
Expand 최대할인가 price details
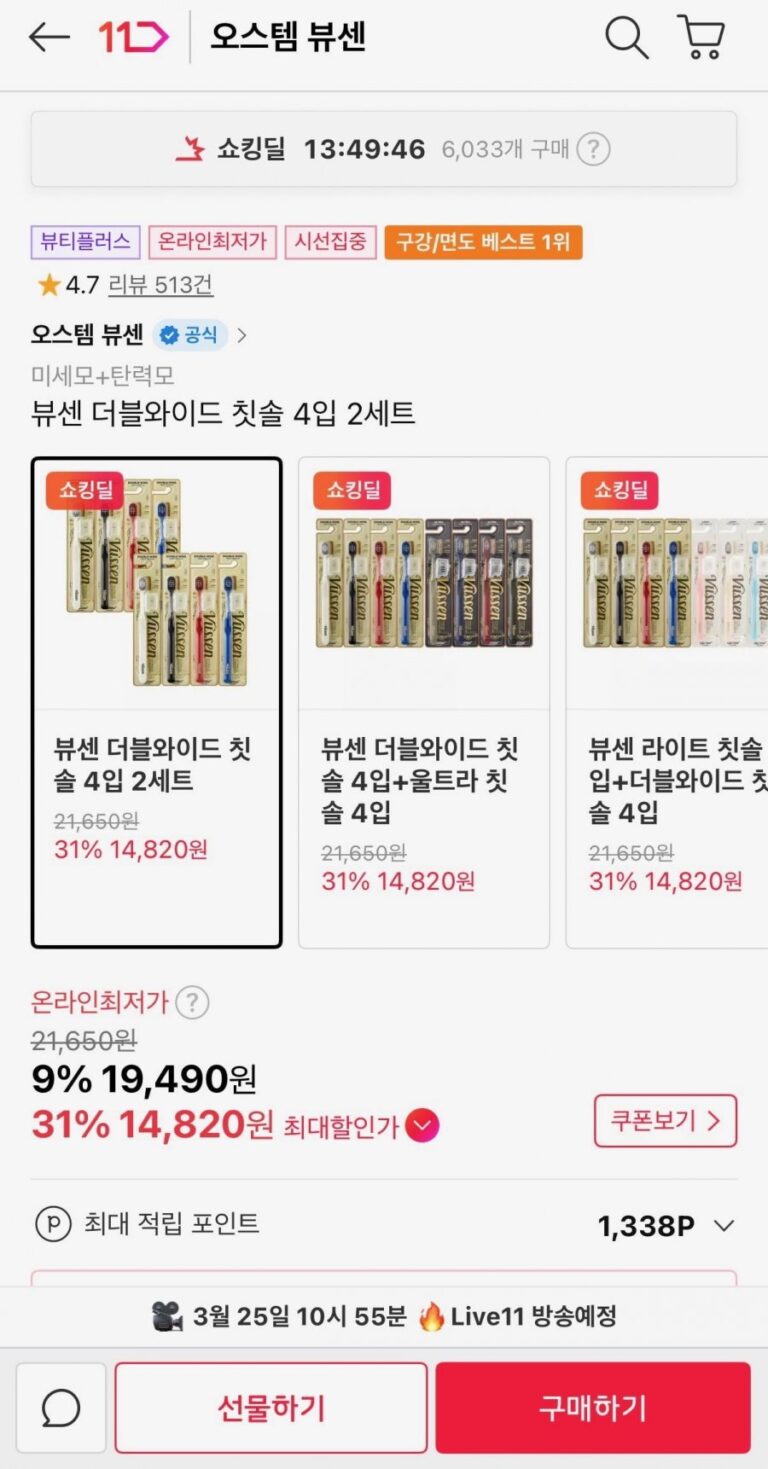(423, 1127)
